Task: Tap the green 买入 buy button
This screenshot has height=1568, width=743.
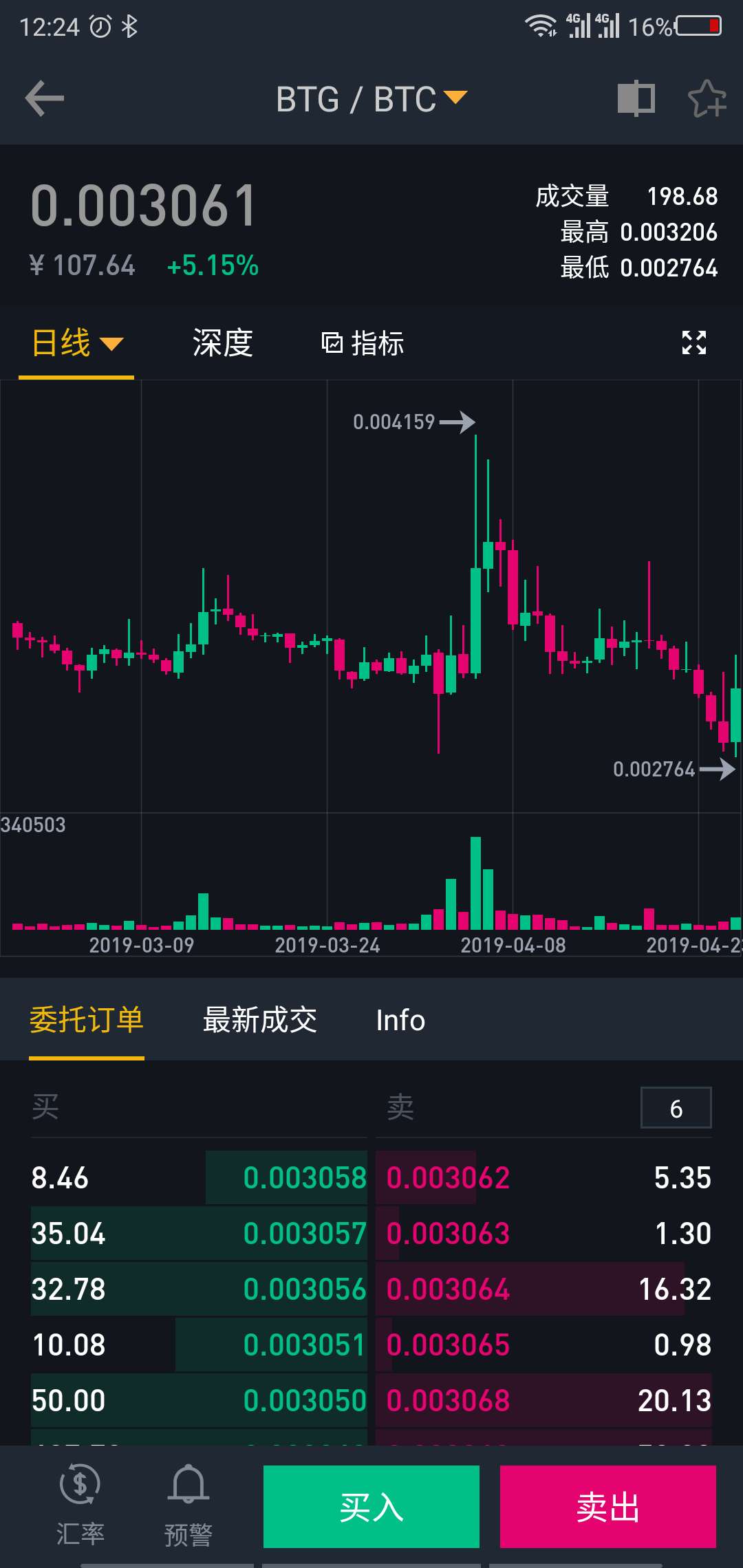Action: 371,1507
